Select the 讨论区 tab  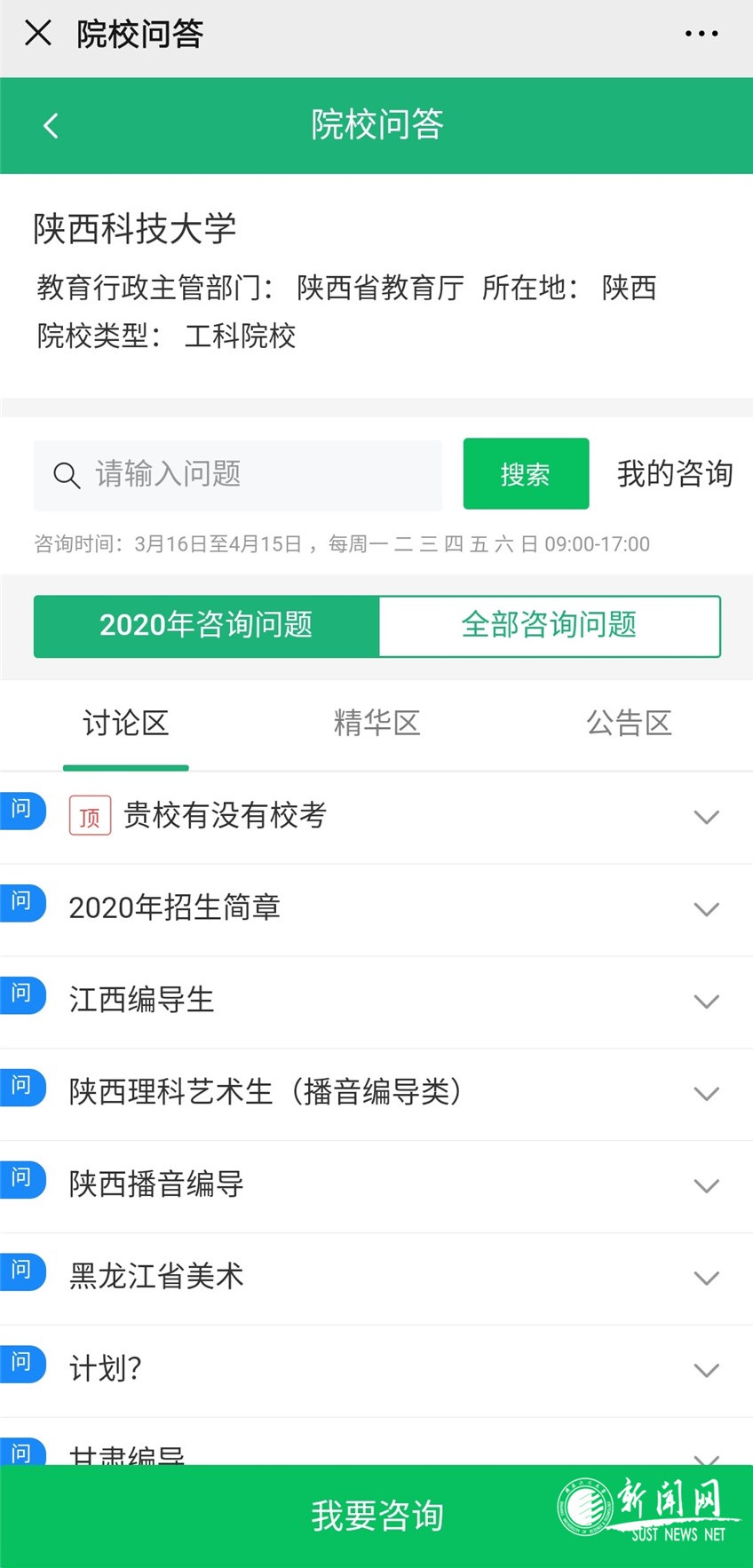125,723
